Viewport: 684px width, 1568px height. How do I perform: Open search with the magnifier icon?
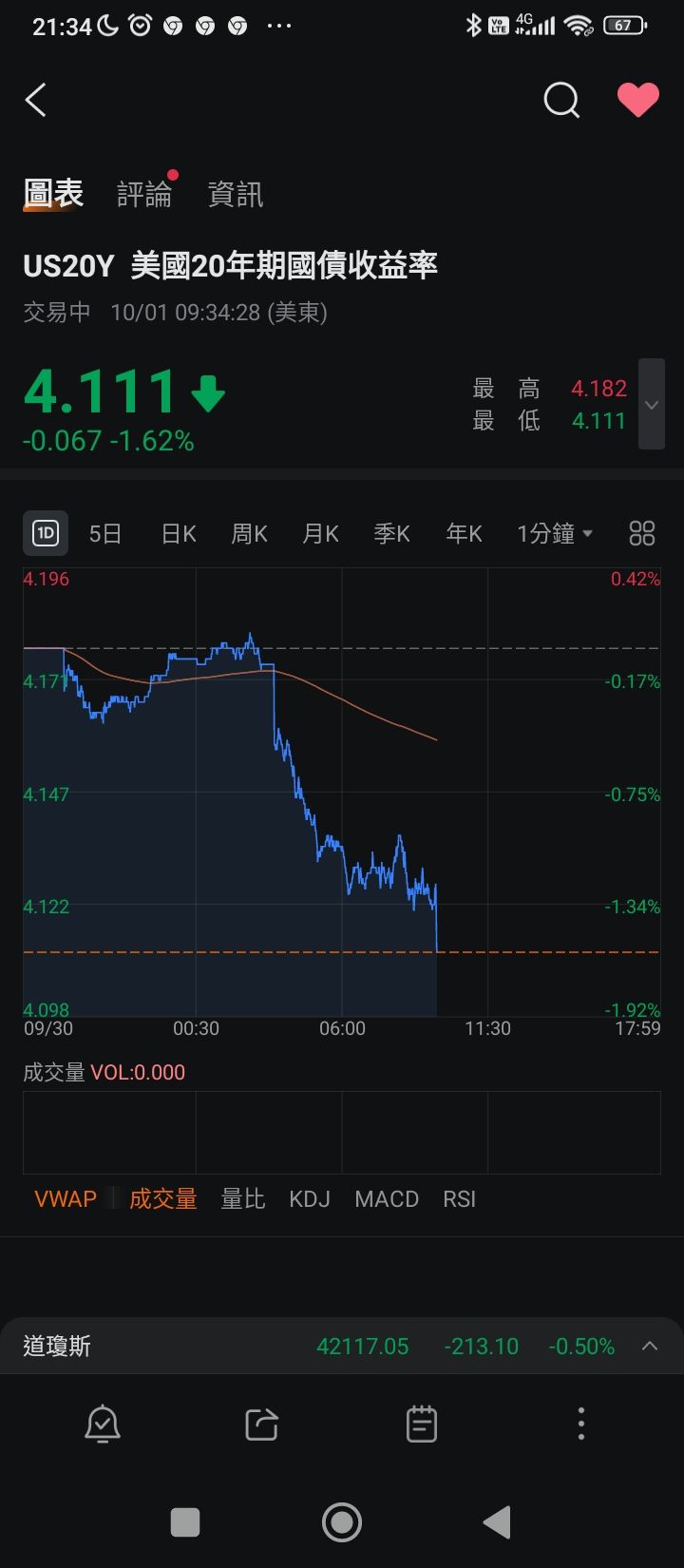pos(560,100)
